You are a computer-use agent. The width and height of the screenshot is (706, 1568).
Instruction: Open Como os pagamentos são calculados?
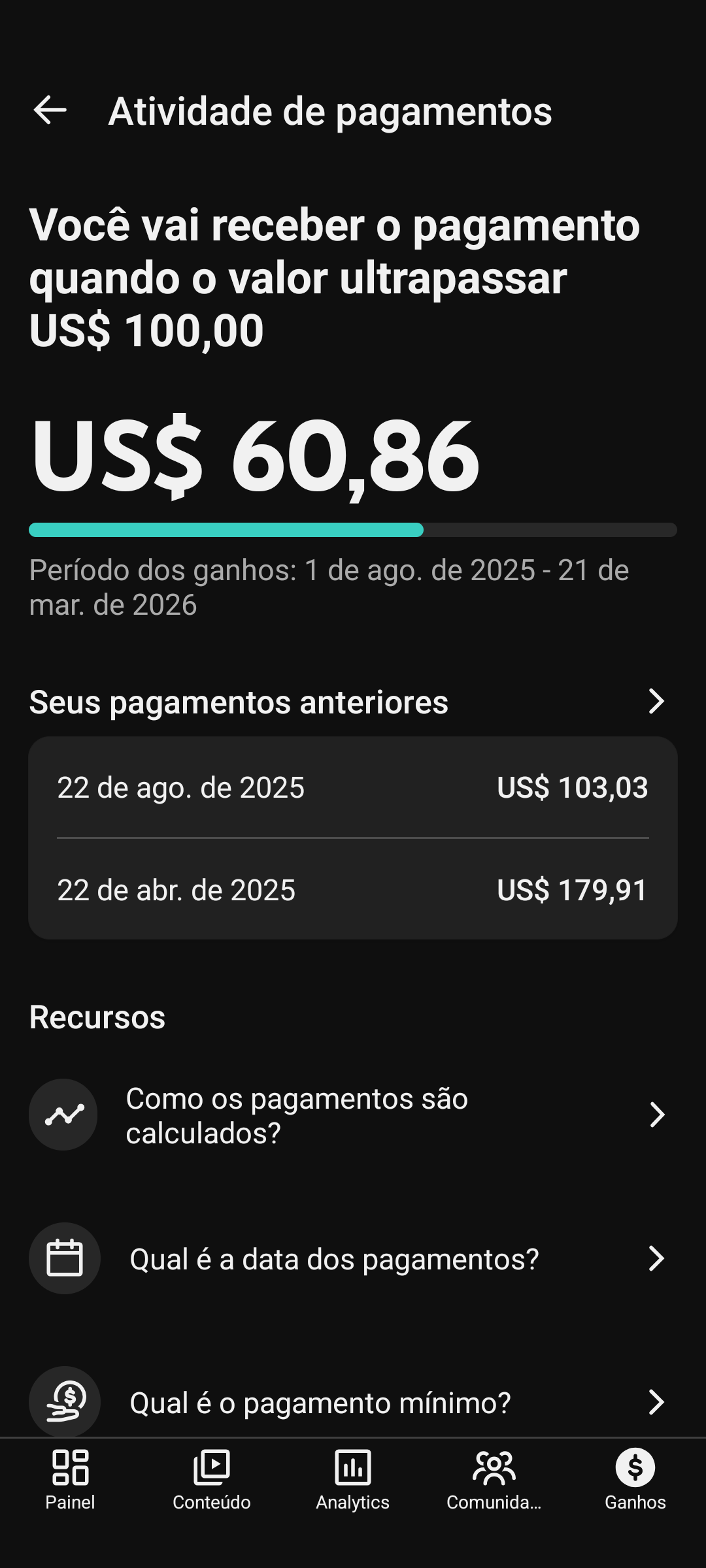click(353, 1115)
